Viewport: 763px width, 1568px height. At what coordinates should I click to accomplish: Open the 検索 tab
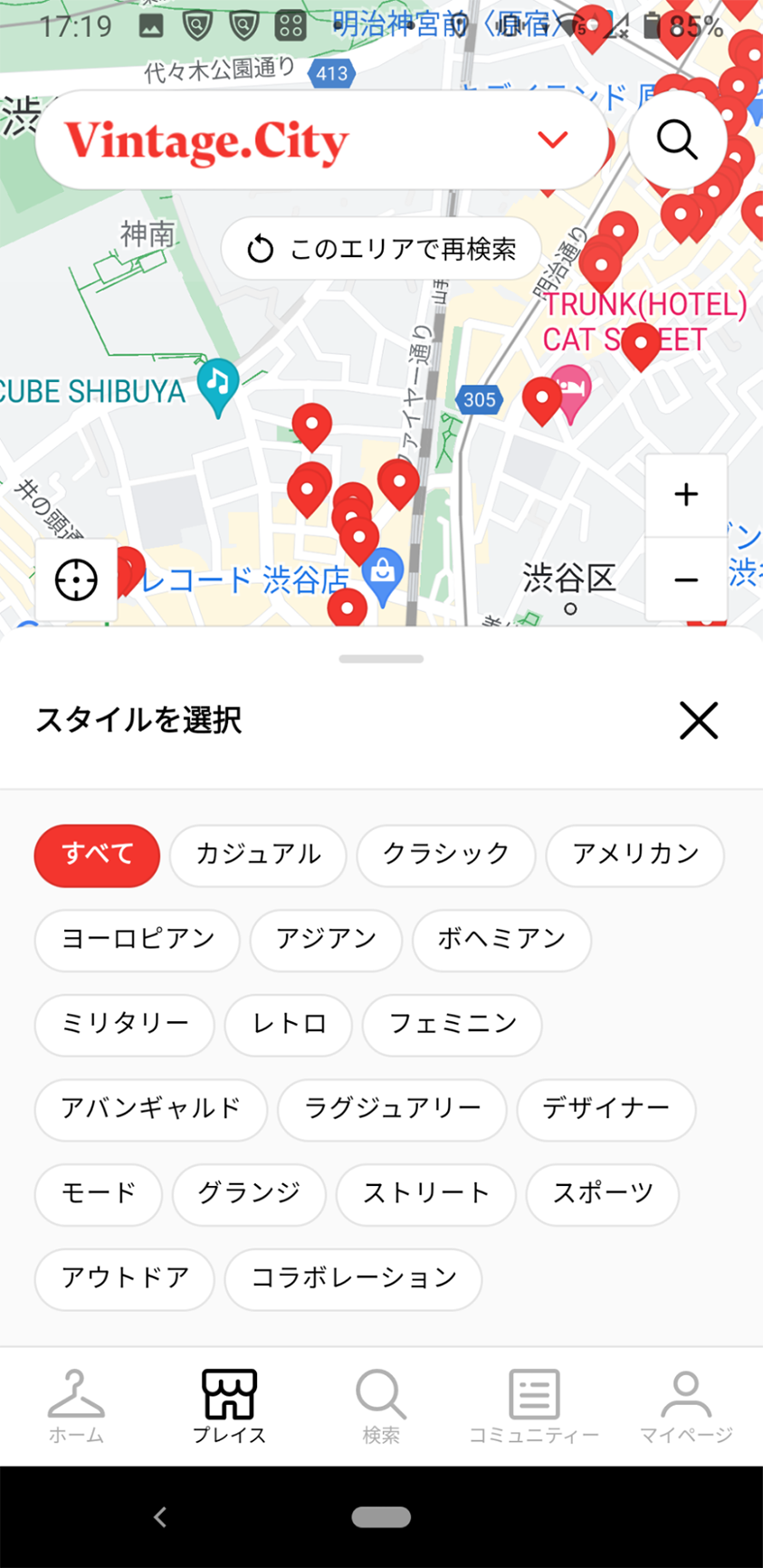pyautogui.click(x=381, y=1407)
